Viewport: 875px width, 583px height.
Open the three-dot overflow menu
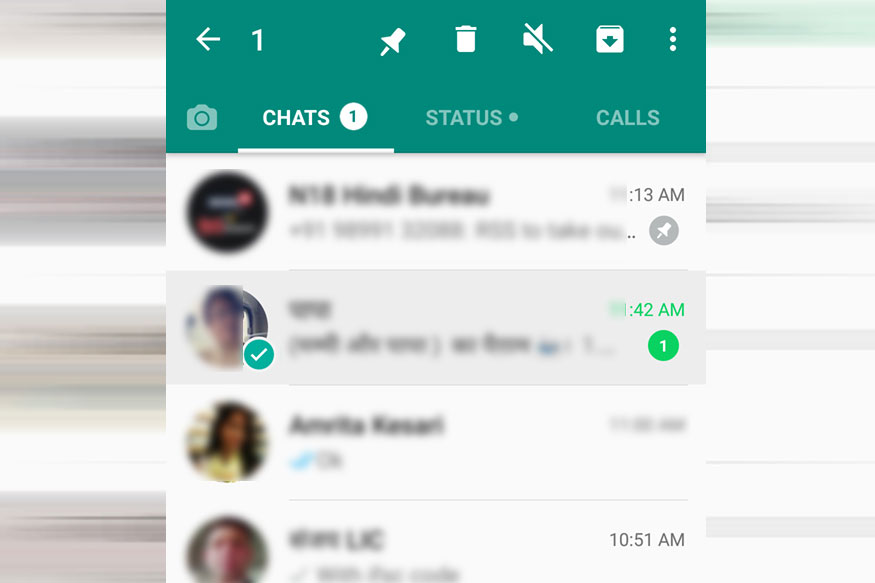click(672, 40)
